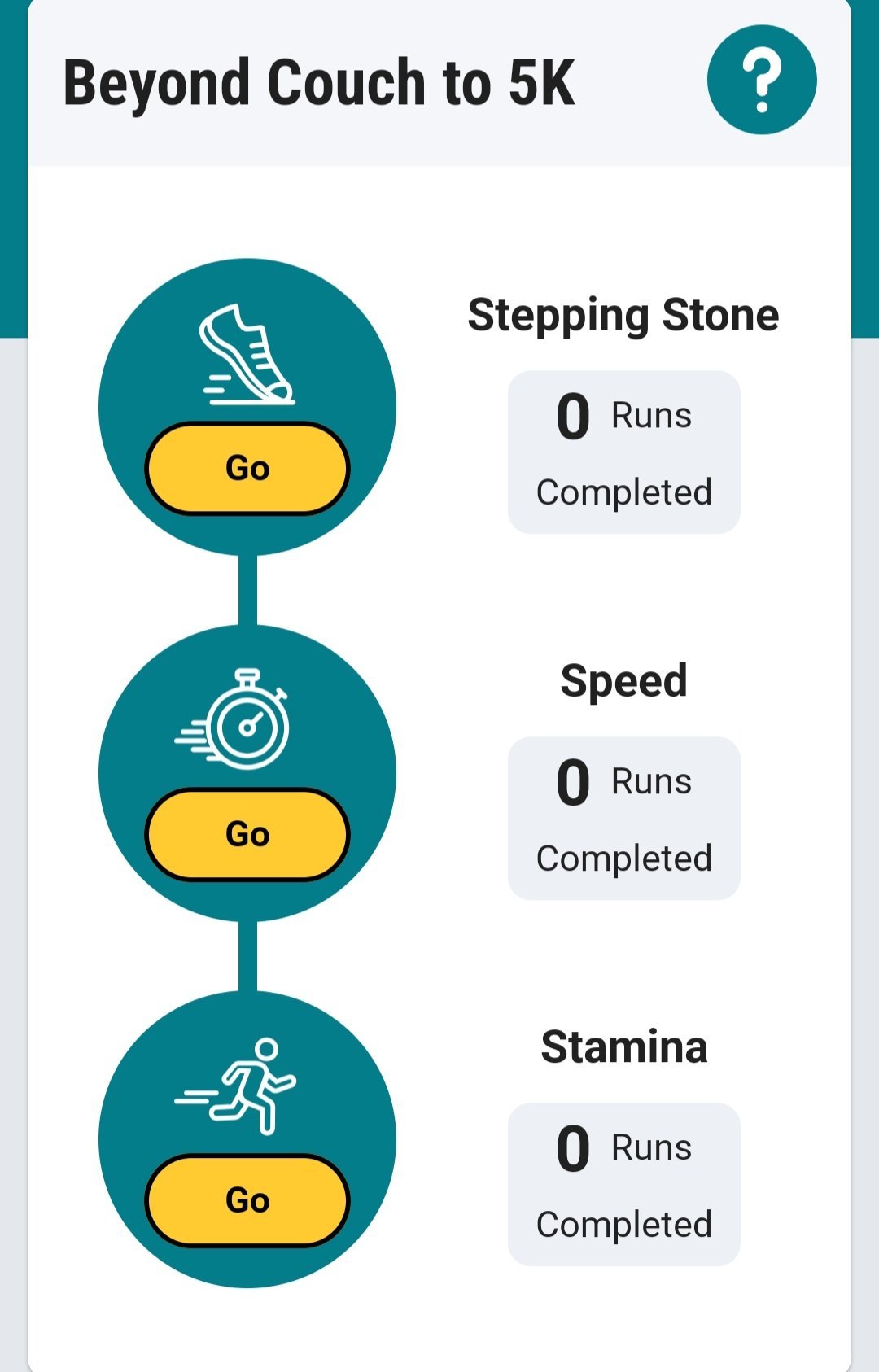Viewport: 879px width, 1372px height.
Task: Tap Go for the Speed run
Action: tap(247, 834)
